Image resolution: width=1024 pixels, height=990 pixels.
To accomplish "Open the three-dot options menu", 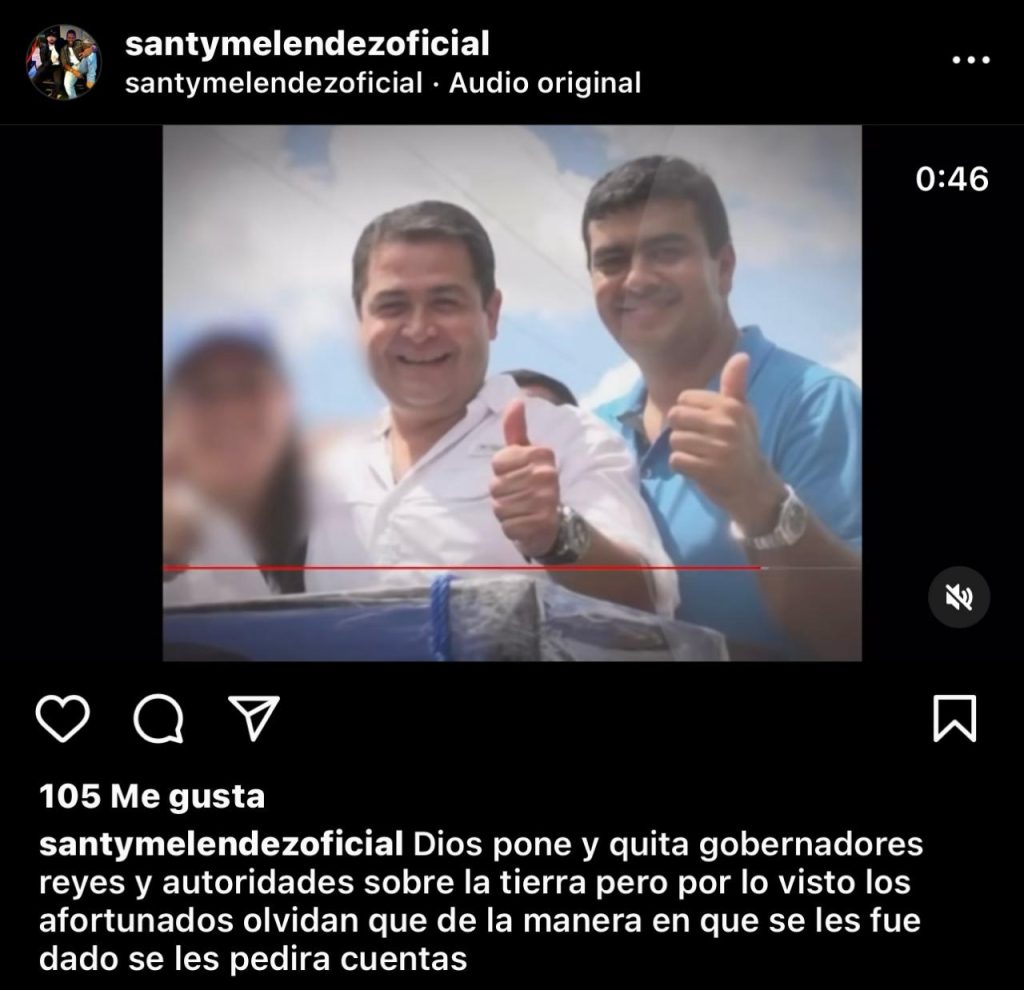I will tap(969, 61).
